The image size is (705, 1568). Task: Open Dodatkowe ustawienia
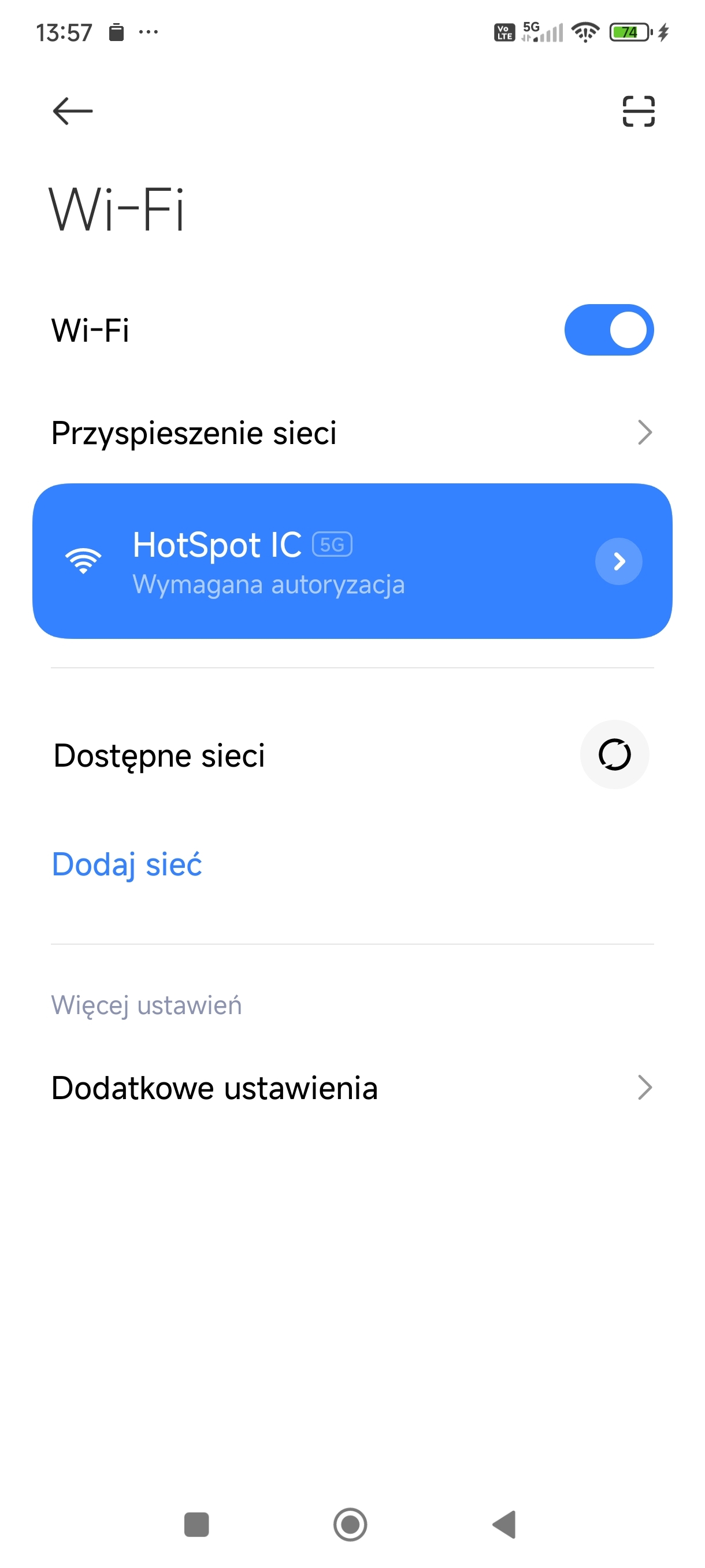352,1088
